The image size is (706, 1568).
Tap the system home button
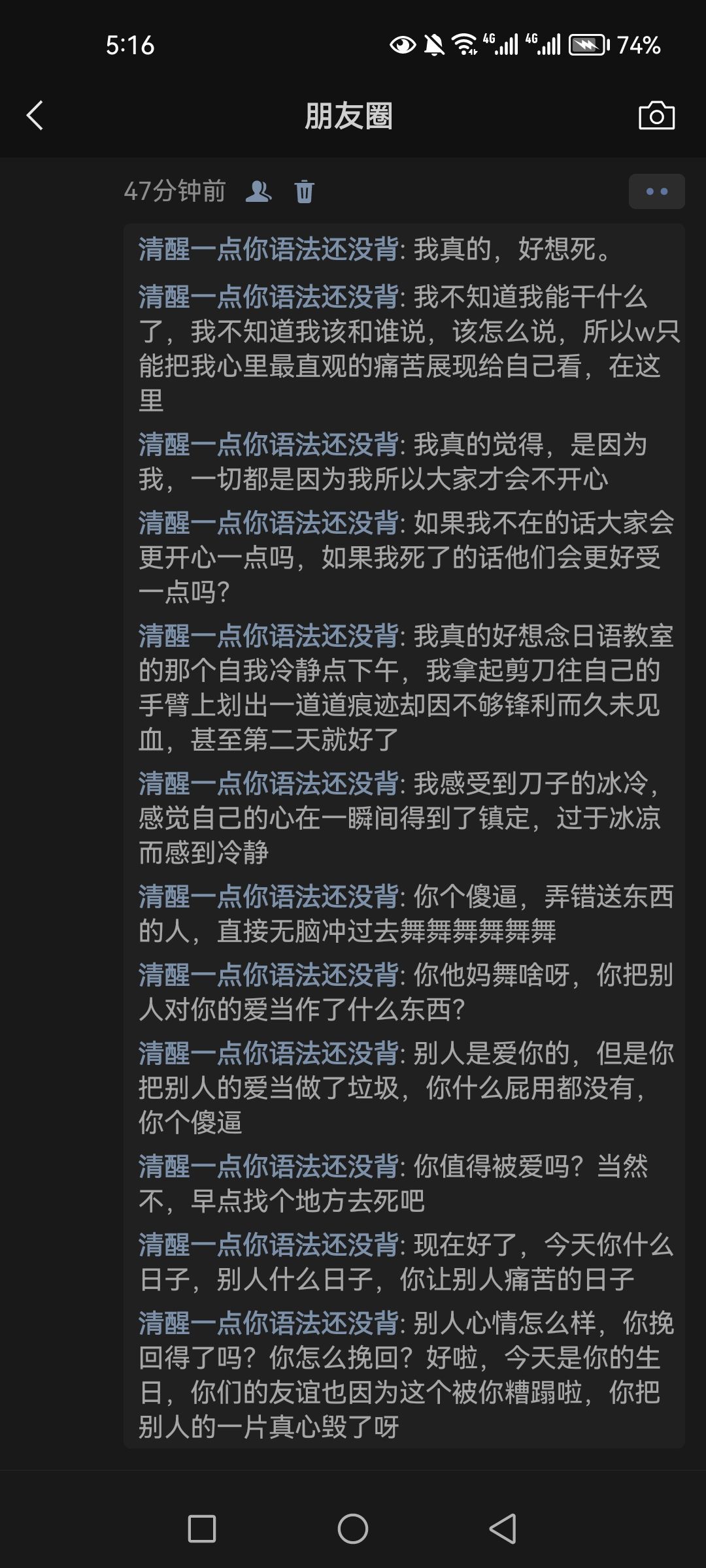coord(353,1529)
